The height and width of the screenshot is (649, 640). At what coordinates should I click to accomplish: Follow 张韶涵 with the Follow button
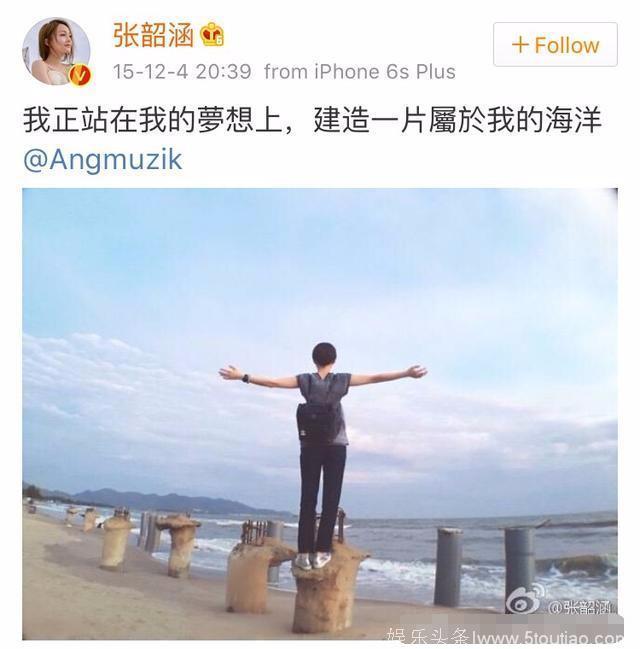(x=555, y=45)
